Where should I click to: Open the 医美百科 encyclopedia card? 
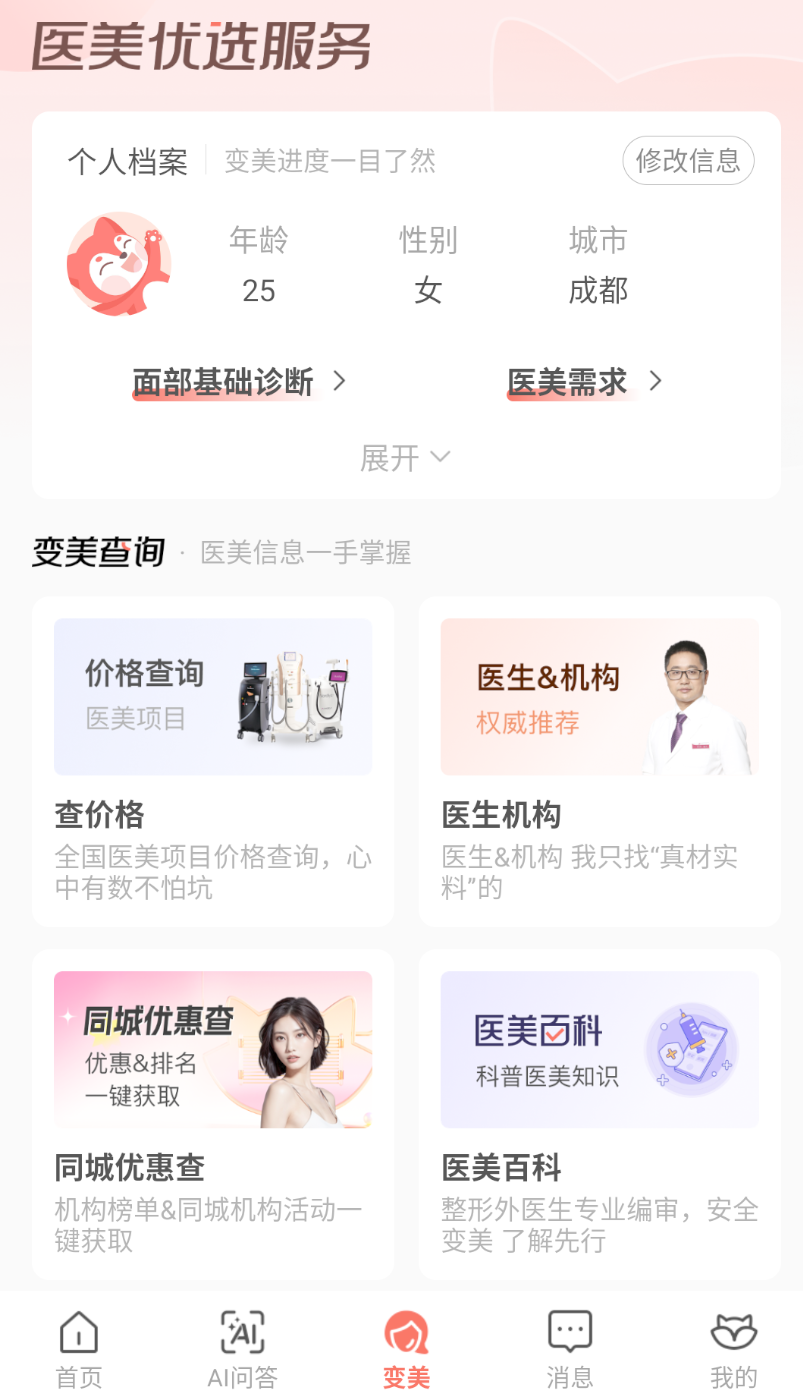tap(599, 1113)
